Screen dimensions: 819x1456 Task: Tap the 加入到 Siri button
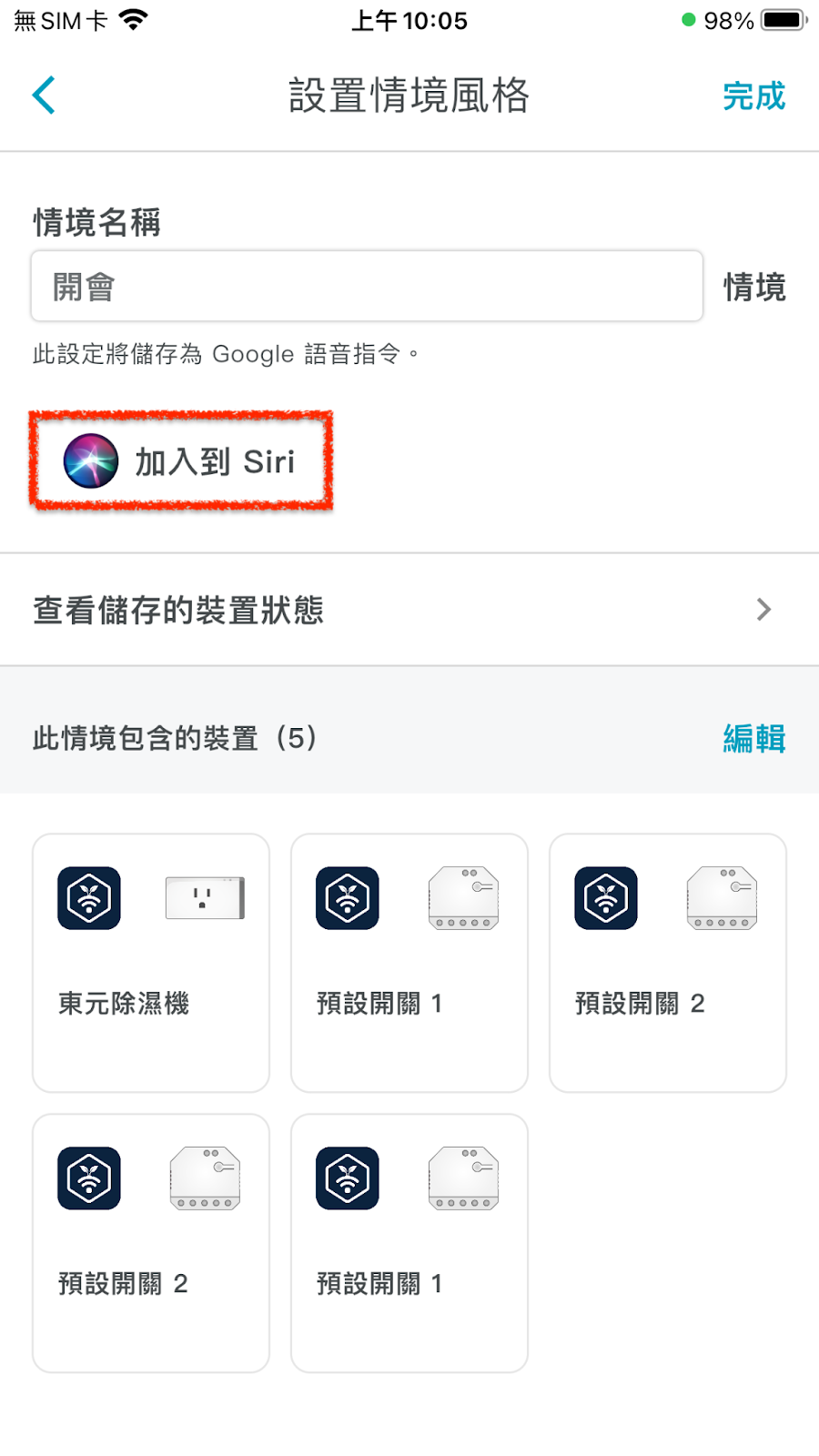click(181, 460)
